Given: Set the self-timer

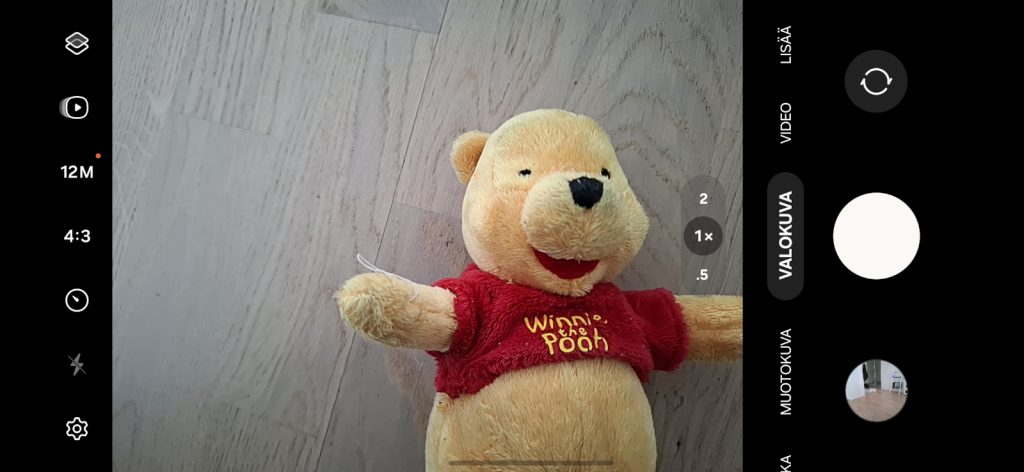Looking at the screenshot, I should (x=77, y=300).
